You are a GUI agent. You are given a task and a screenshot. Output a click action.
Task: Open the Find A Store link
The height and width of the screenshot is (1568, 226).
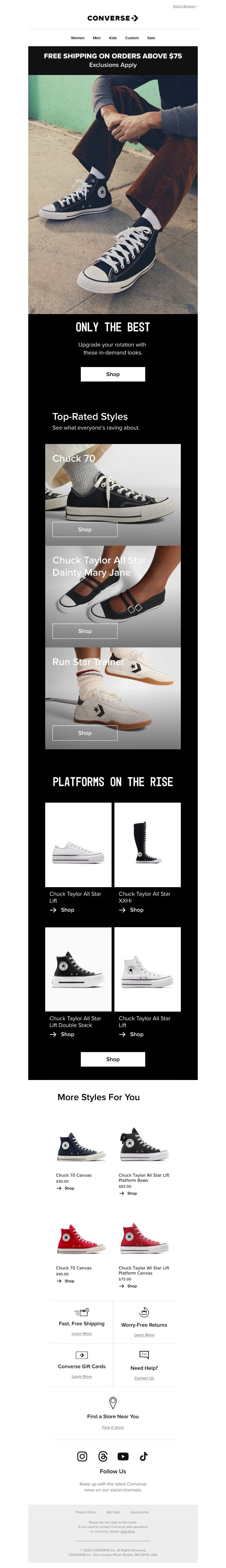(x=113, y=1427)
